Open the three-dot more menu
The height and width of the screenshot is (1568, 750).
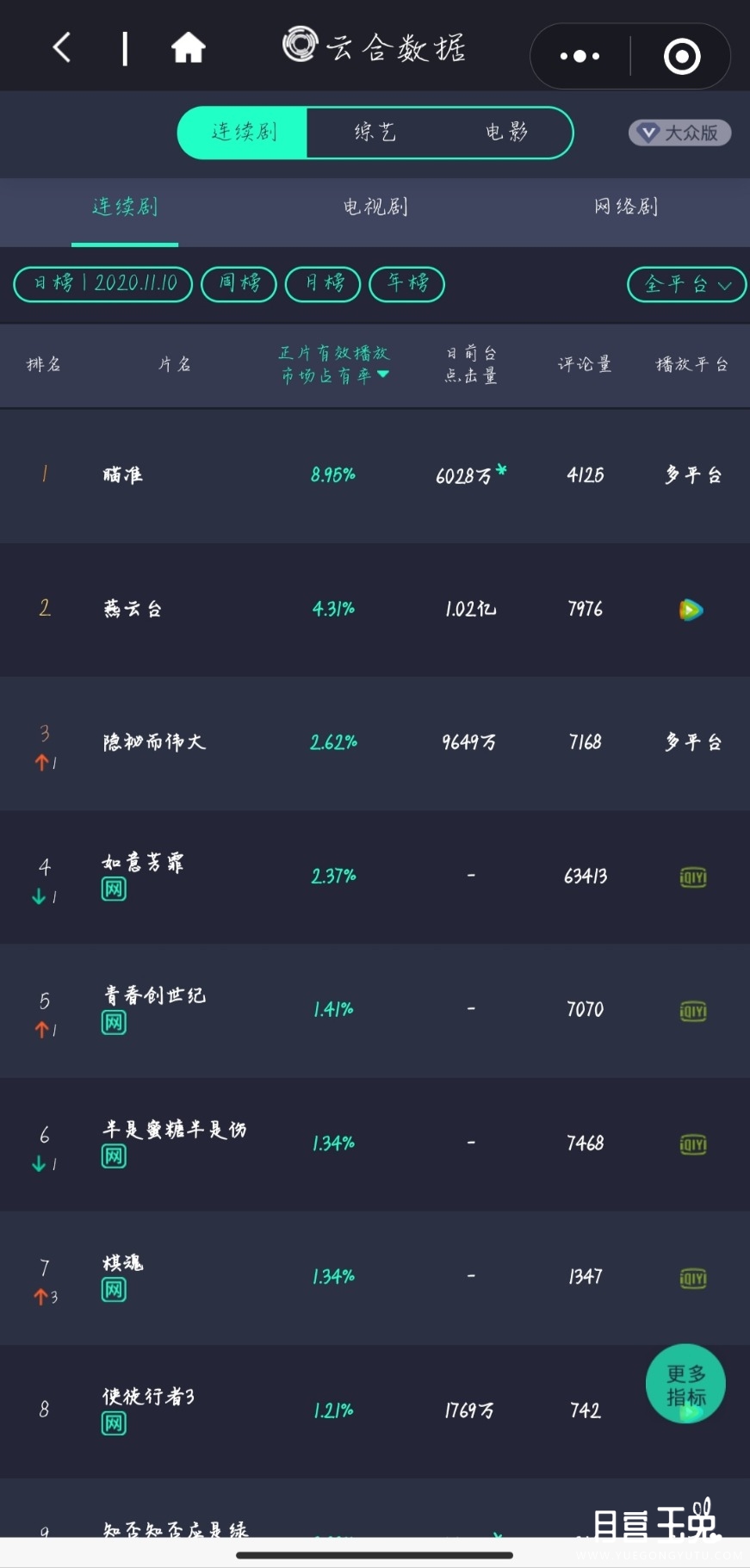tap(580, 56)
